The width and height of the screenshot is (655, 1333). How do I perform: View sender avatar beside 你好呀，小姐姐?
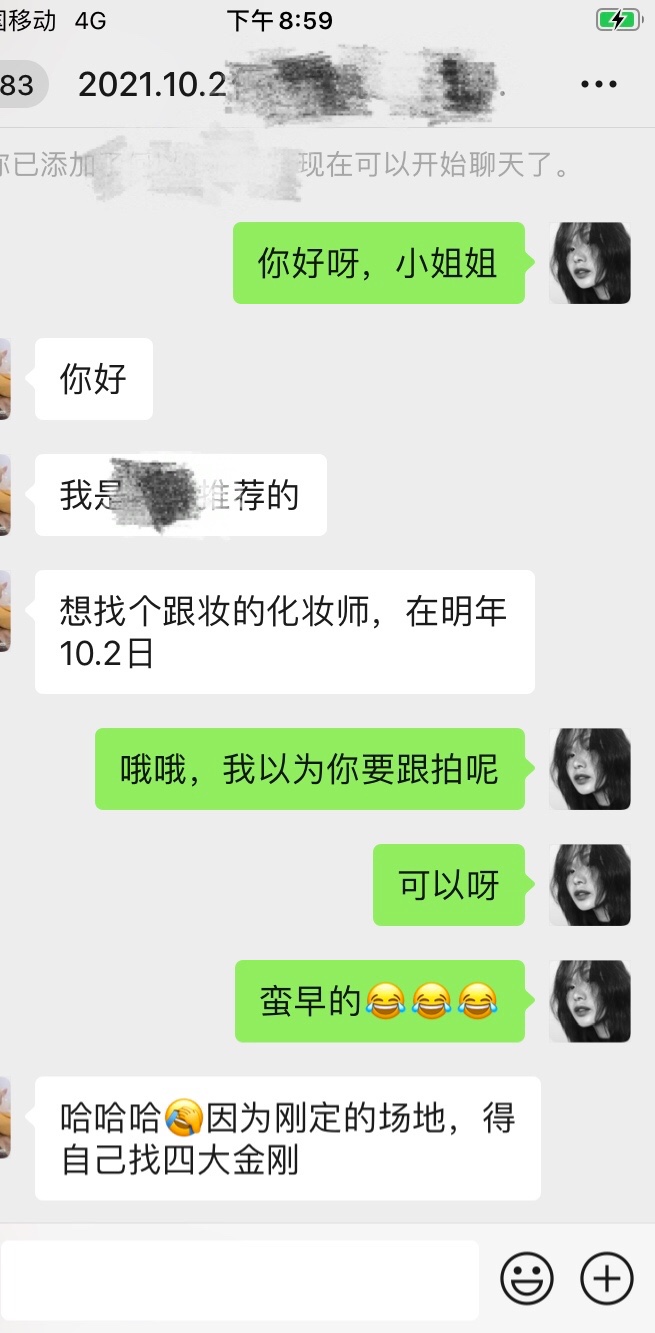click(590, 263)
